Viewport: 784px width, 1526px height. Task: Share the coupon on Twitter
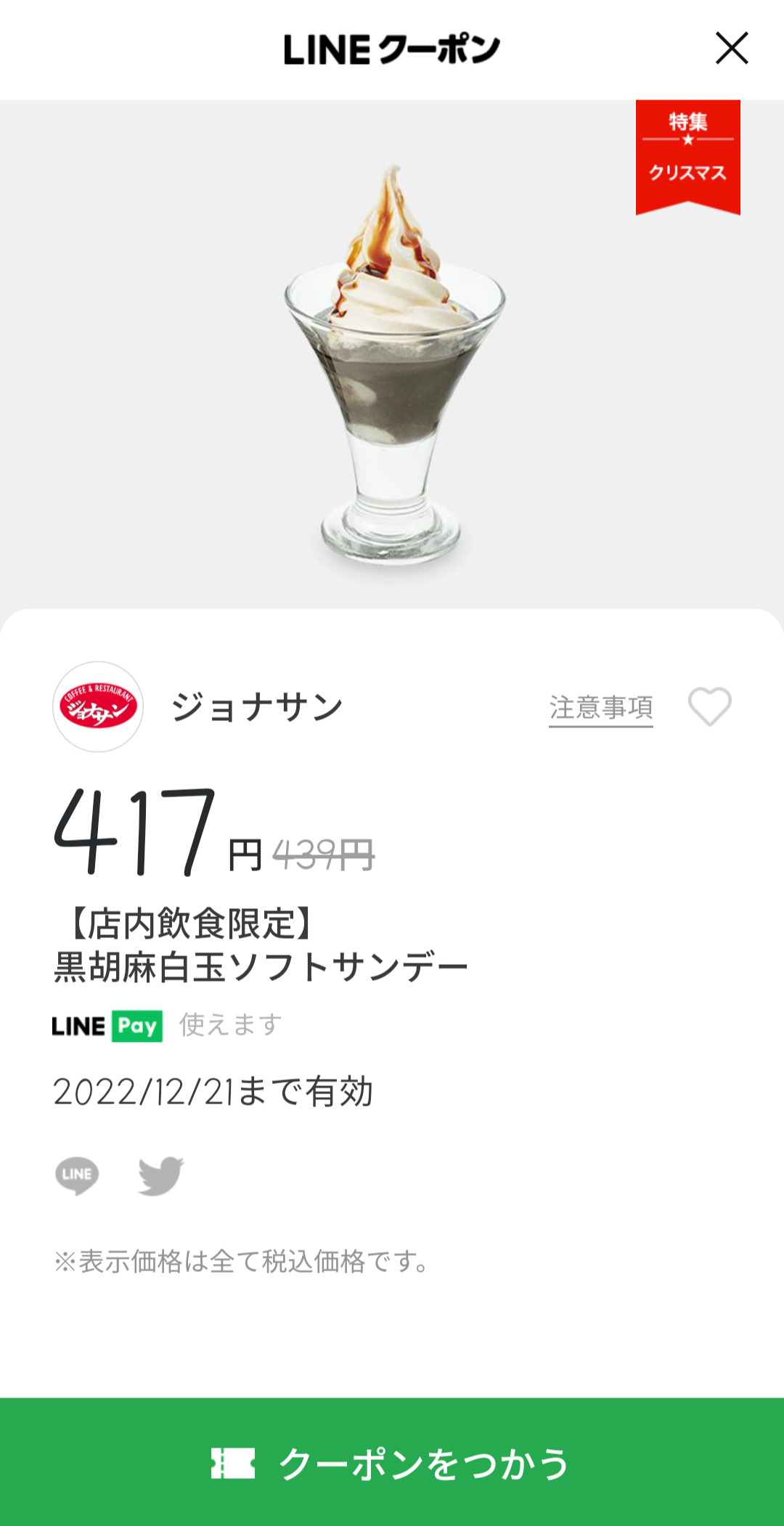click(160, 1175)
